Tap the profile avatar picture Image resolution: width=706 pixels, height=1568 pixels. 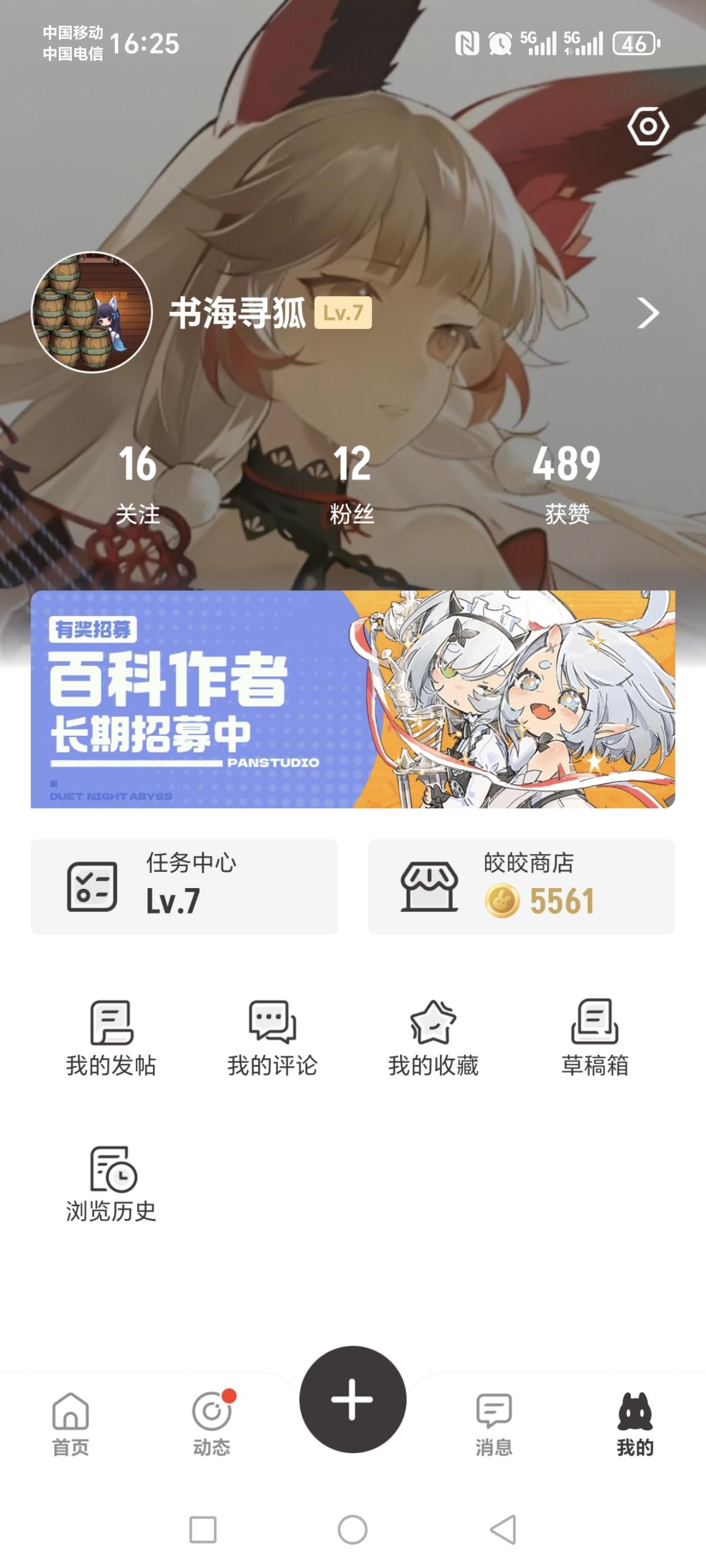92,313
